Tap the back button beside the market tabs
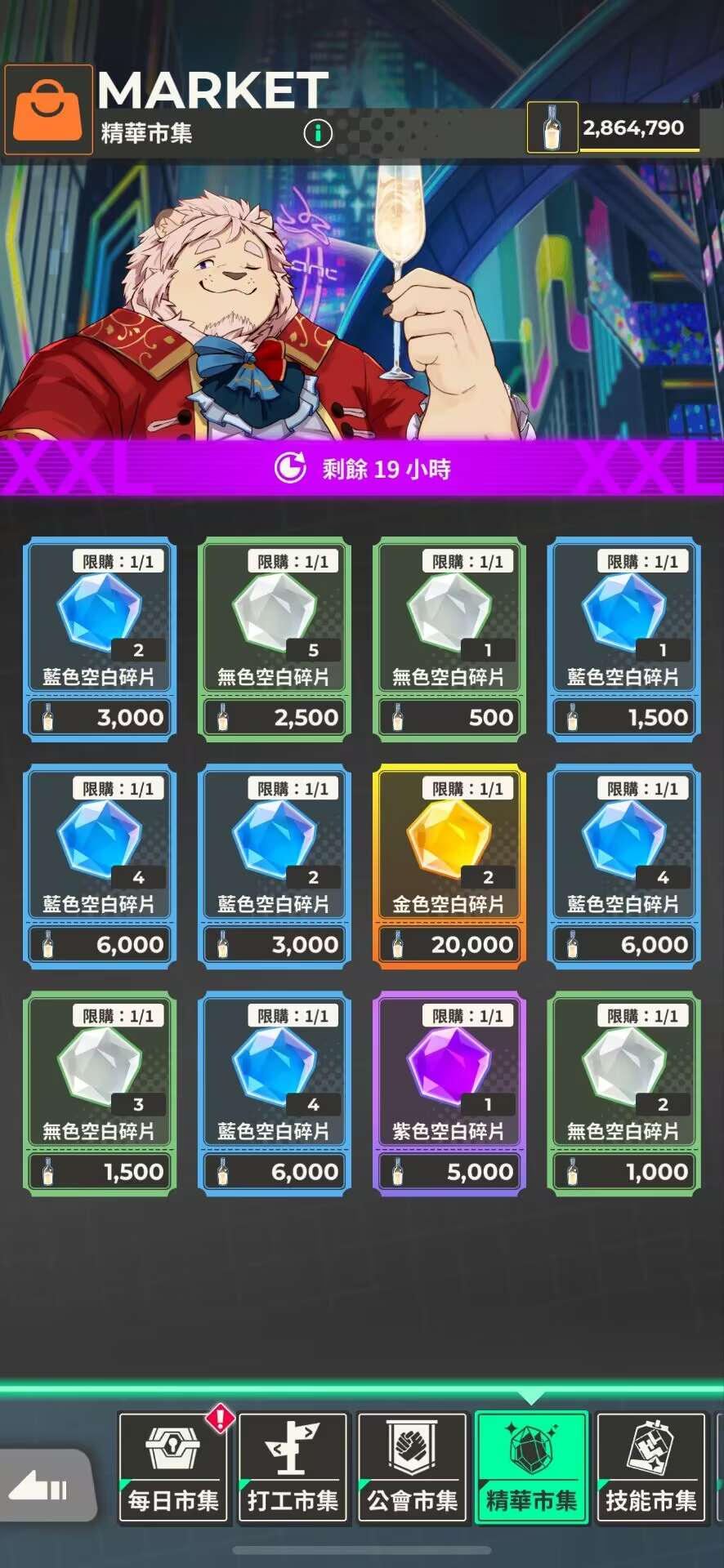 (42, 1486)
